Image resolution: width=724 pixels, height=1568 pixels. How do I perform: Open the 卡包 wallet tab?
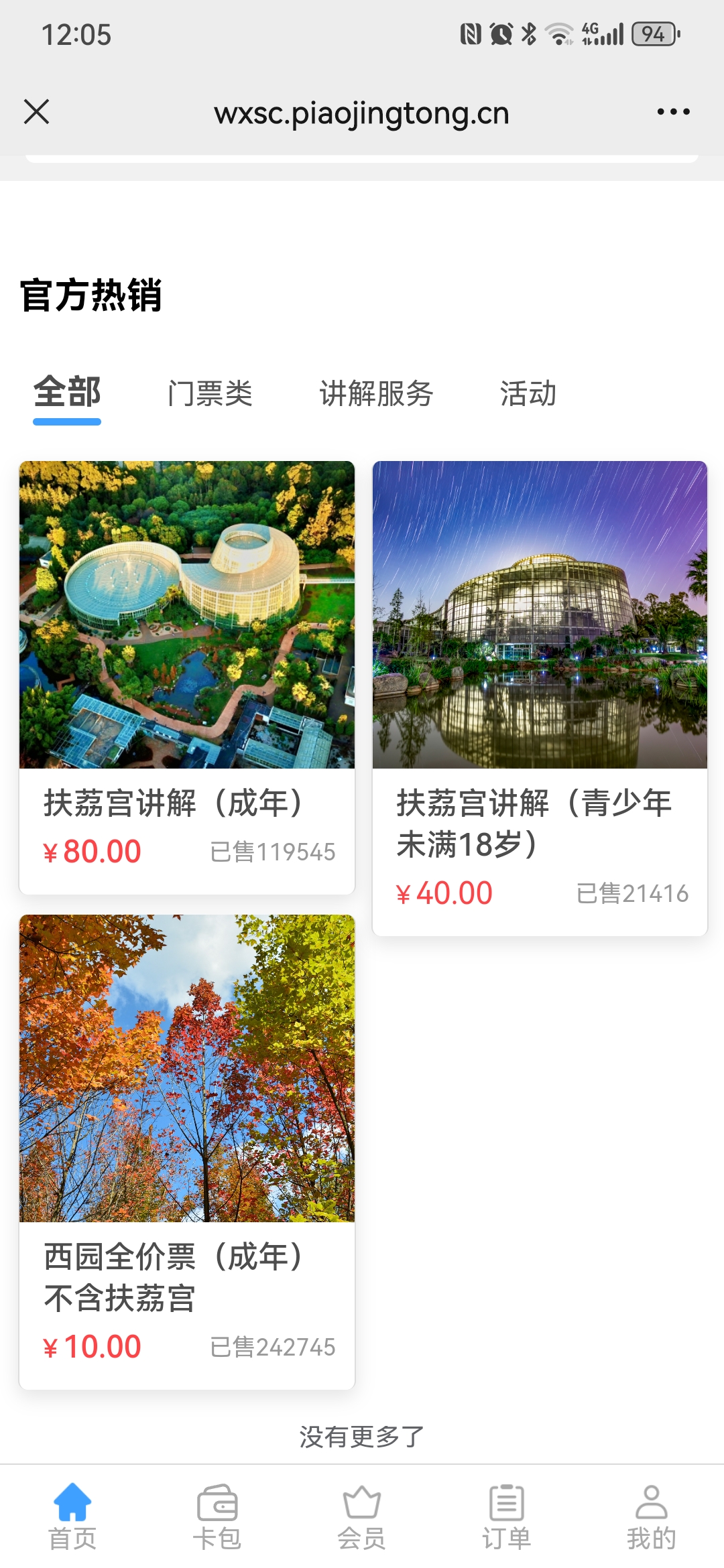pyautogui.click(x=217, y=1517)
